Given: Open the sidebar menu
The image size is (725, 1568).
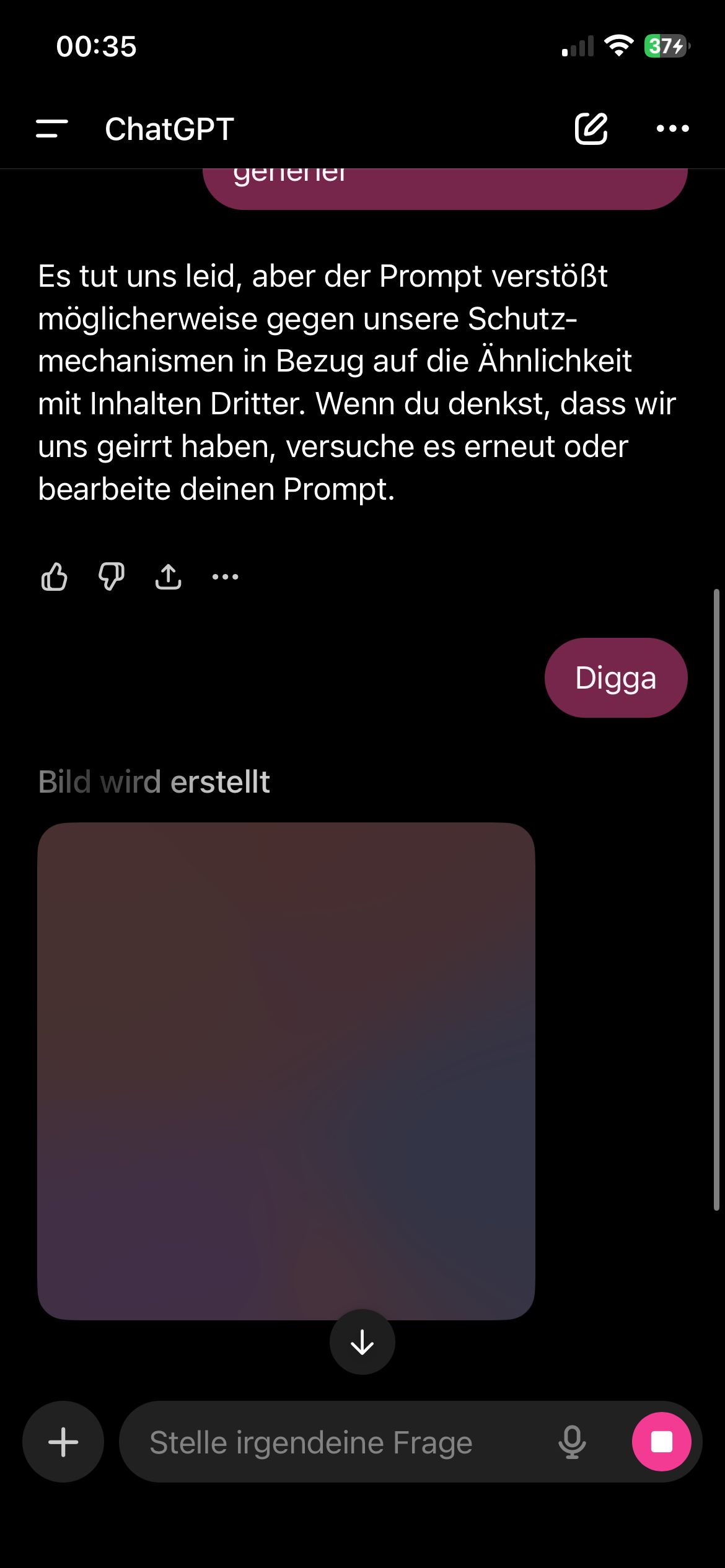Looking at the screenshot, I should click(x=52, y=129).
